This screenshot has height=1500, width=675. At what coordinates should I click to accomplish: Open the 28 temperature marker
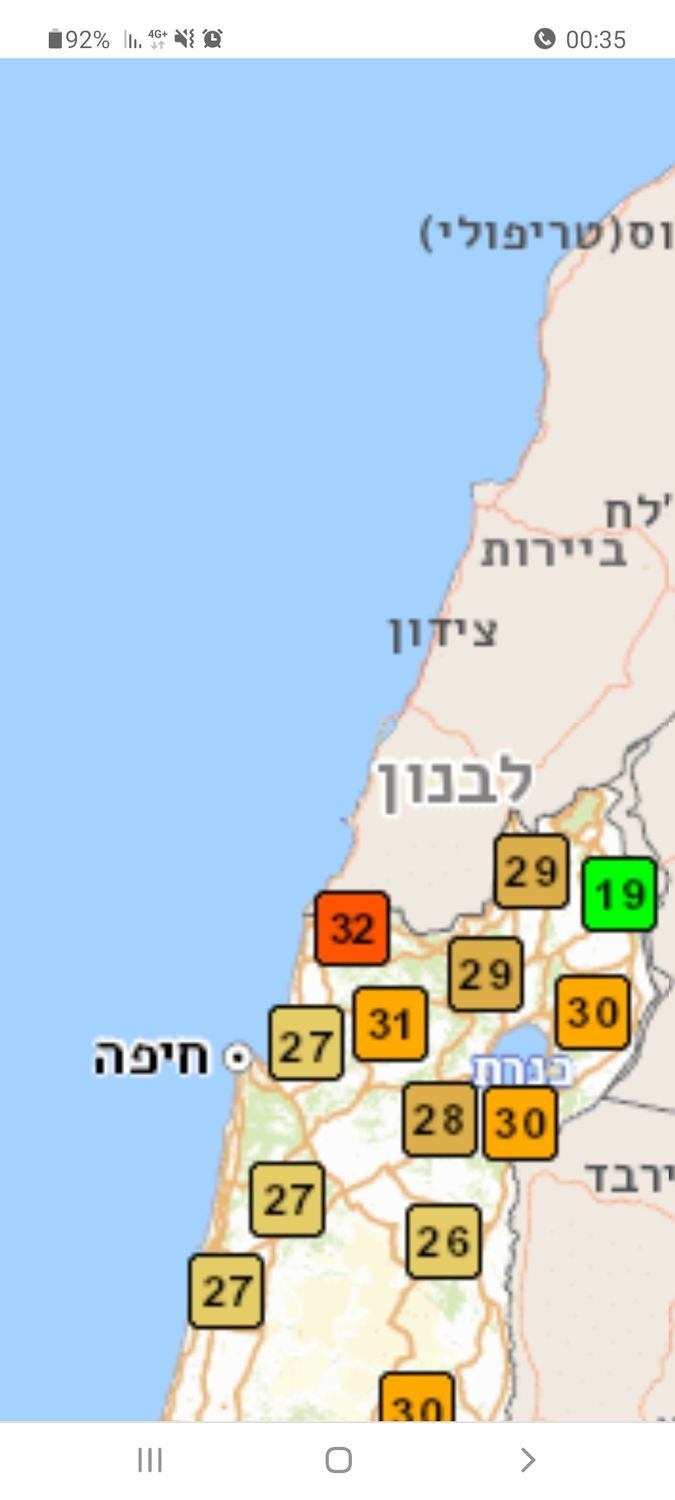click(440, 1119)
